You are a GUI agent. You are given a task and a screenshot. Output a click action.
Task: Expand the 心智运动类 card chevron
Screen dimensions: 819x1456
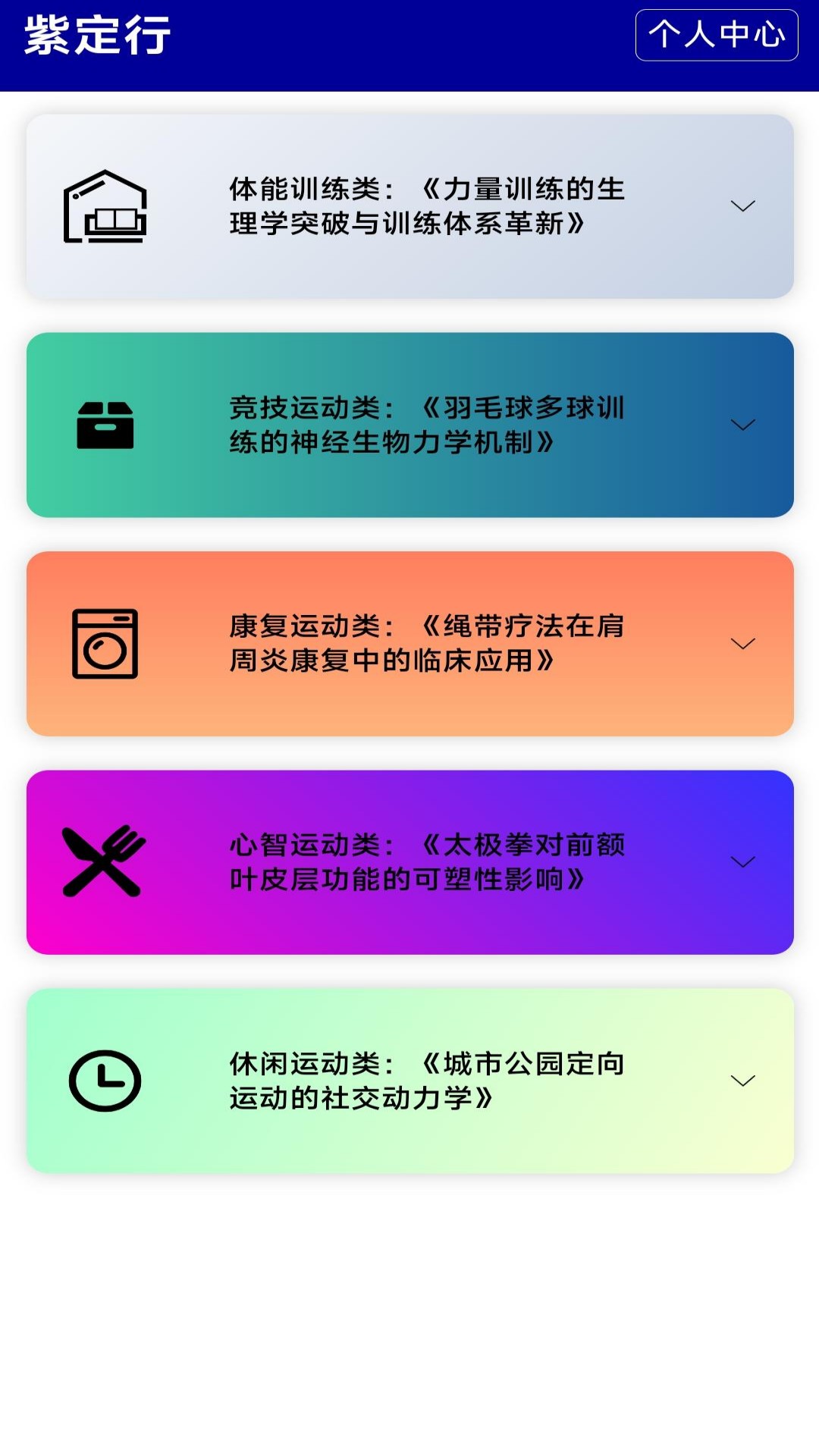coord(742,862)
